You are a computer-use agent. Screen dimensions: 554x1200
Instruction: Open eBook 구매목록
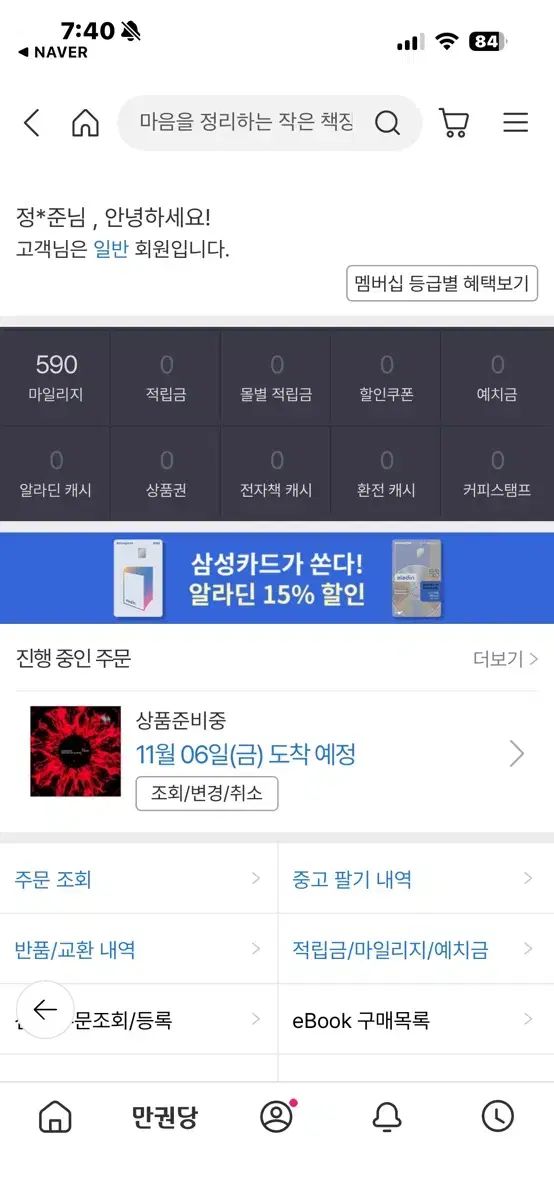[x=416, y=1020]
